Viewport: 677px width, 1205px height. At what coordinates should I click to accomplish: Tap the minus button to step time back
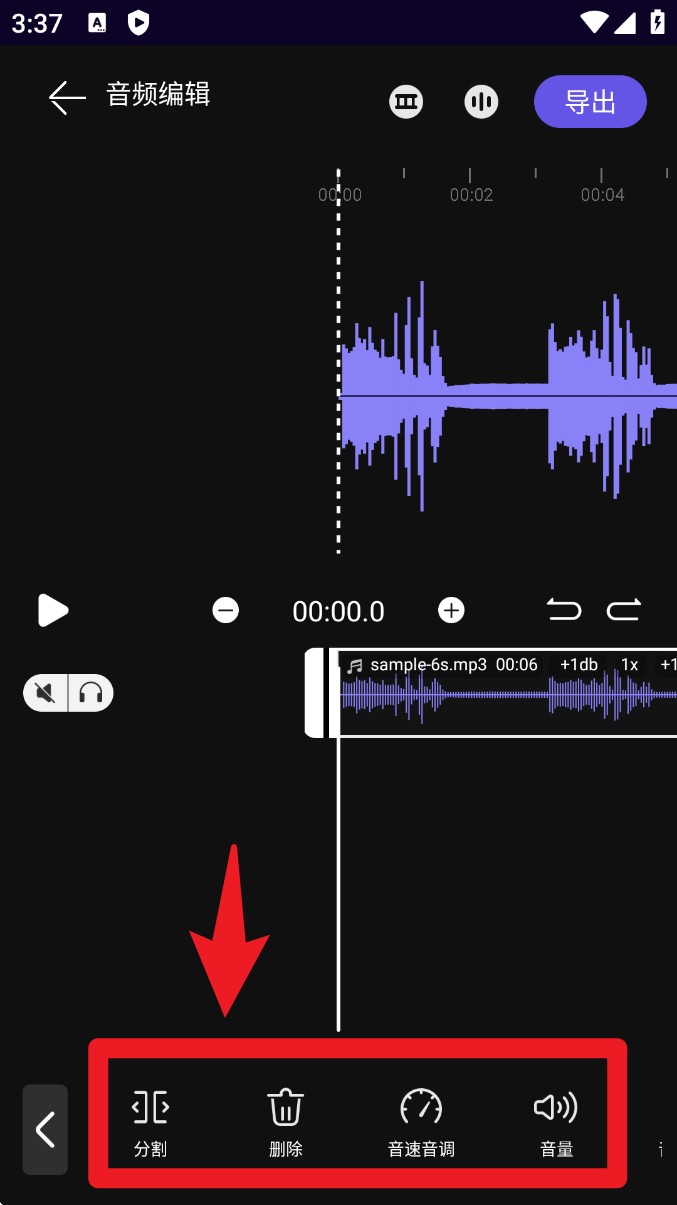coord(226,610)
